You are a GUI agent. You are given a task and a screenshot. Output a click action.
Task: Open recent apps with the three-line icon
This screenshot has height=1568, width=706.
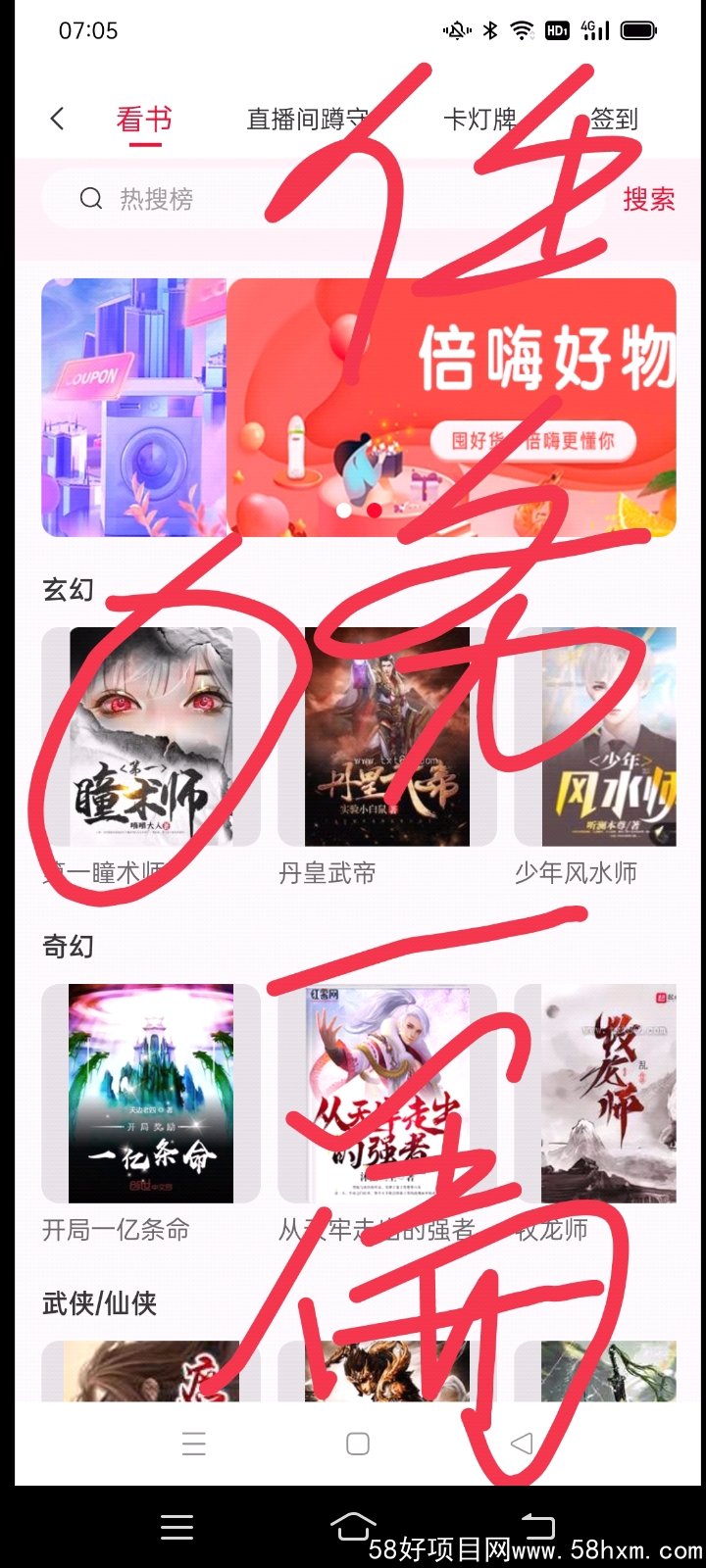[194, 1444]
